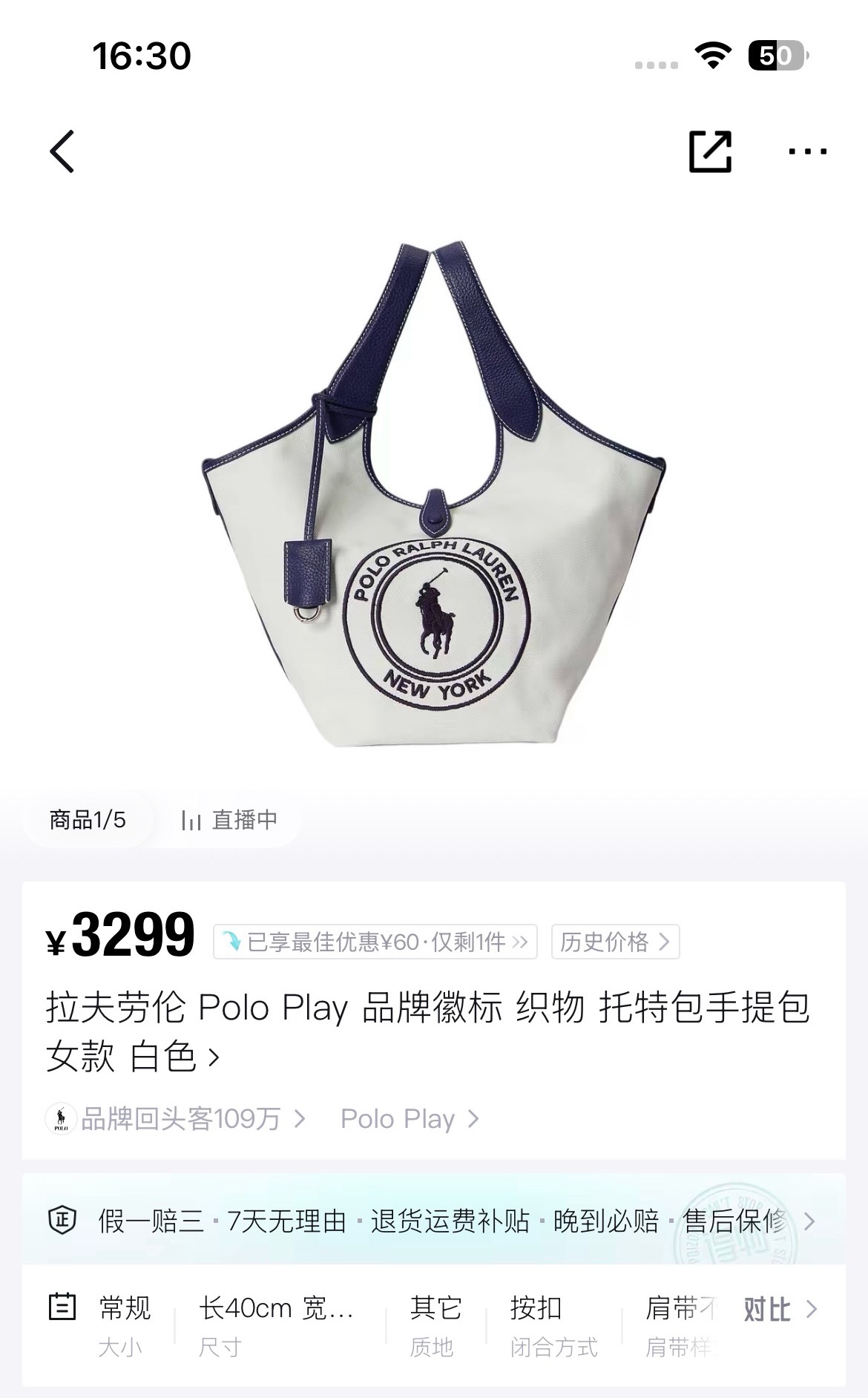Expand the full product title

pyautogui.click(x=428, y=1031)
